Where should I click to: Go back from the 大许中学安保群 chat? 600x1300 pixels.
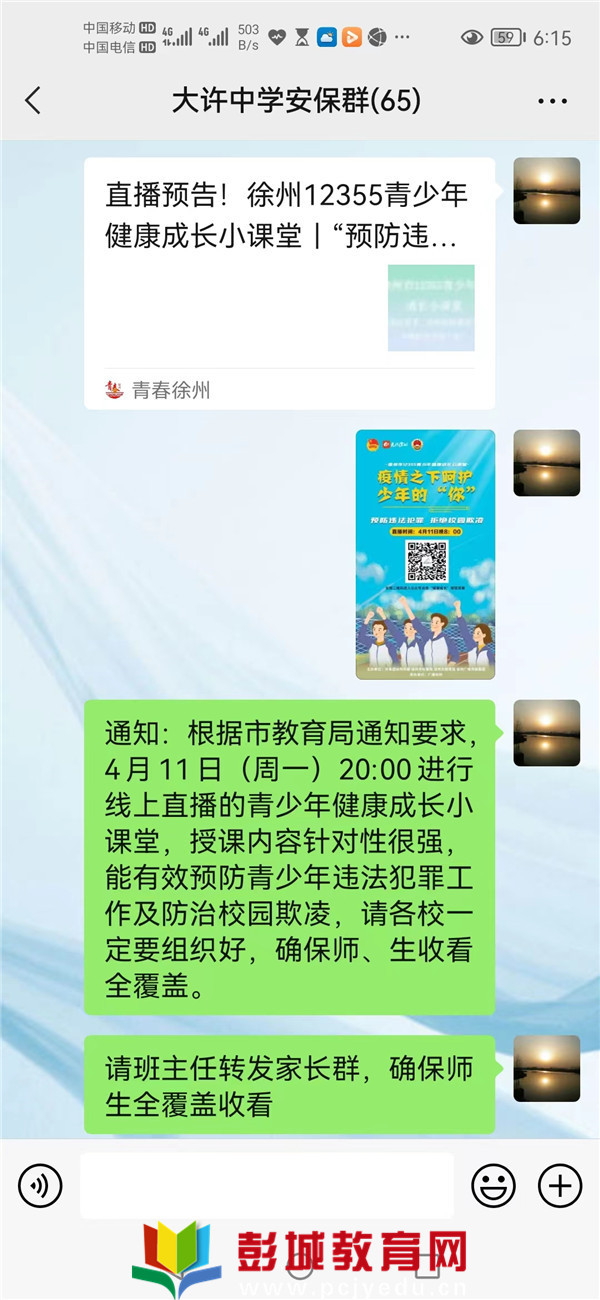[33, 101]
